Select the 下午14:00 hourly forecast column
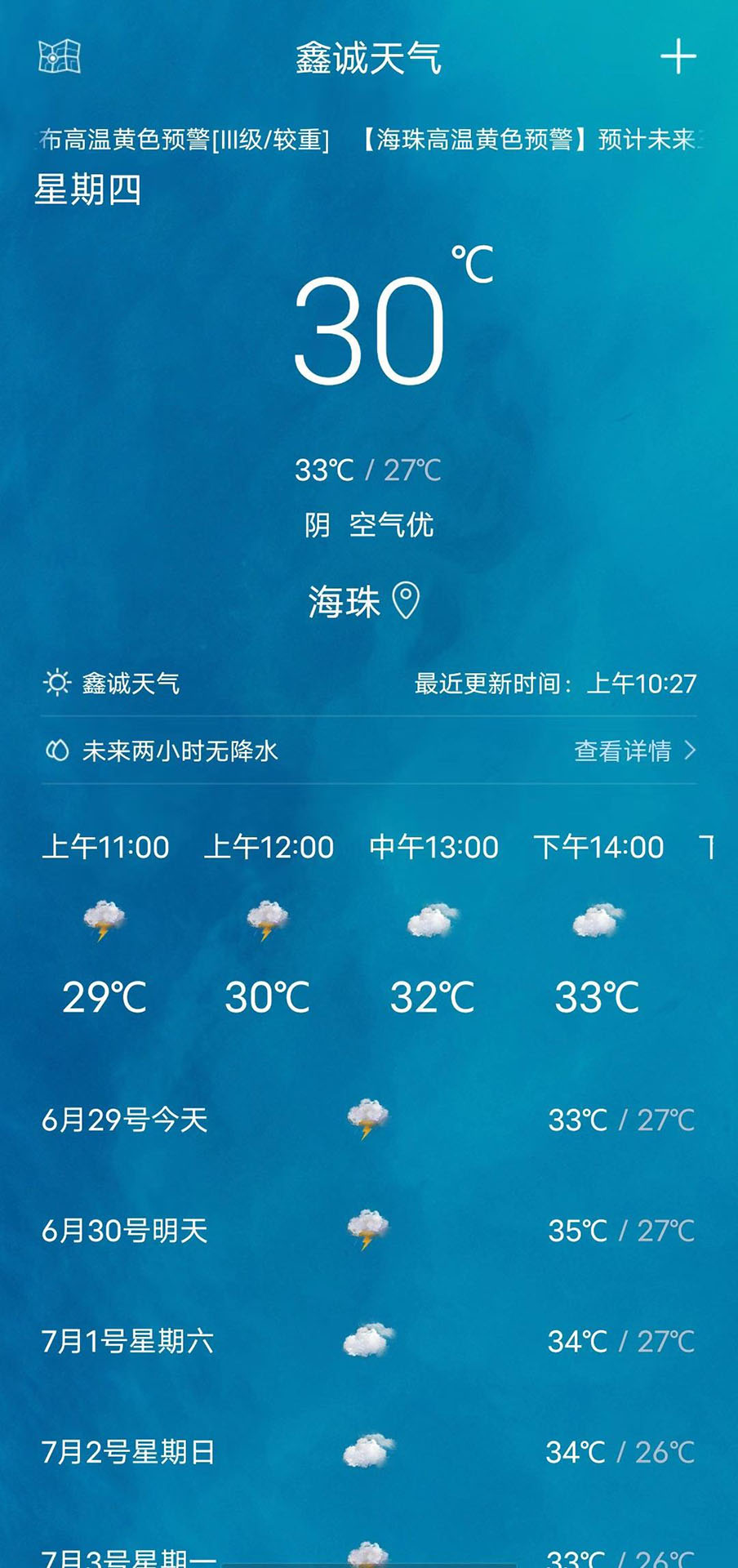 (602, 923)
